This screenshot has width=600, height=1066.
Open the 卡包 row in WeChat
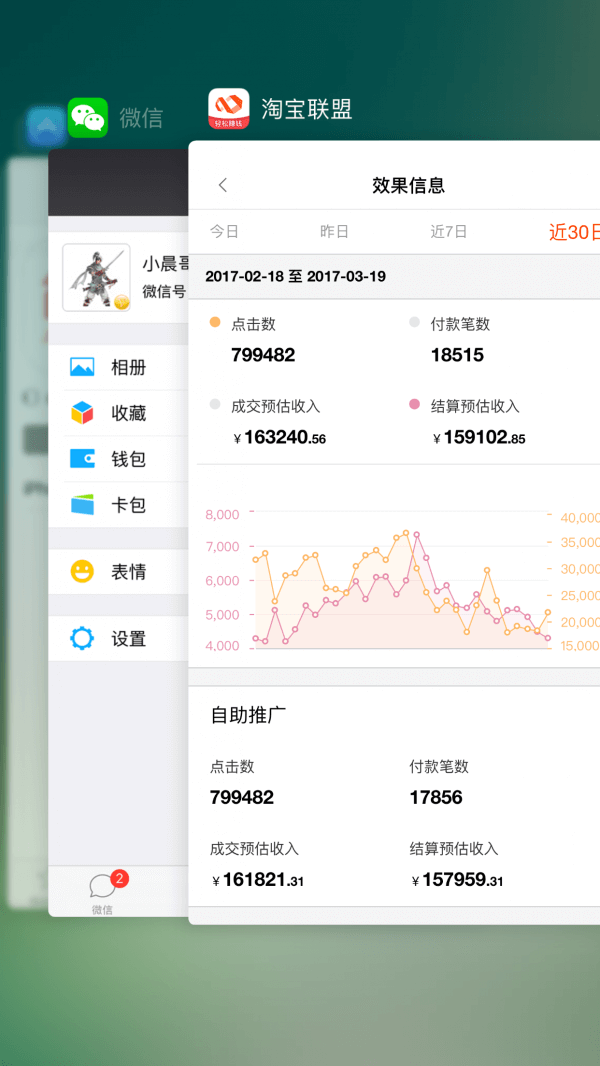[120, 505]
